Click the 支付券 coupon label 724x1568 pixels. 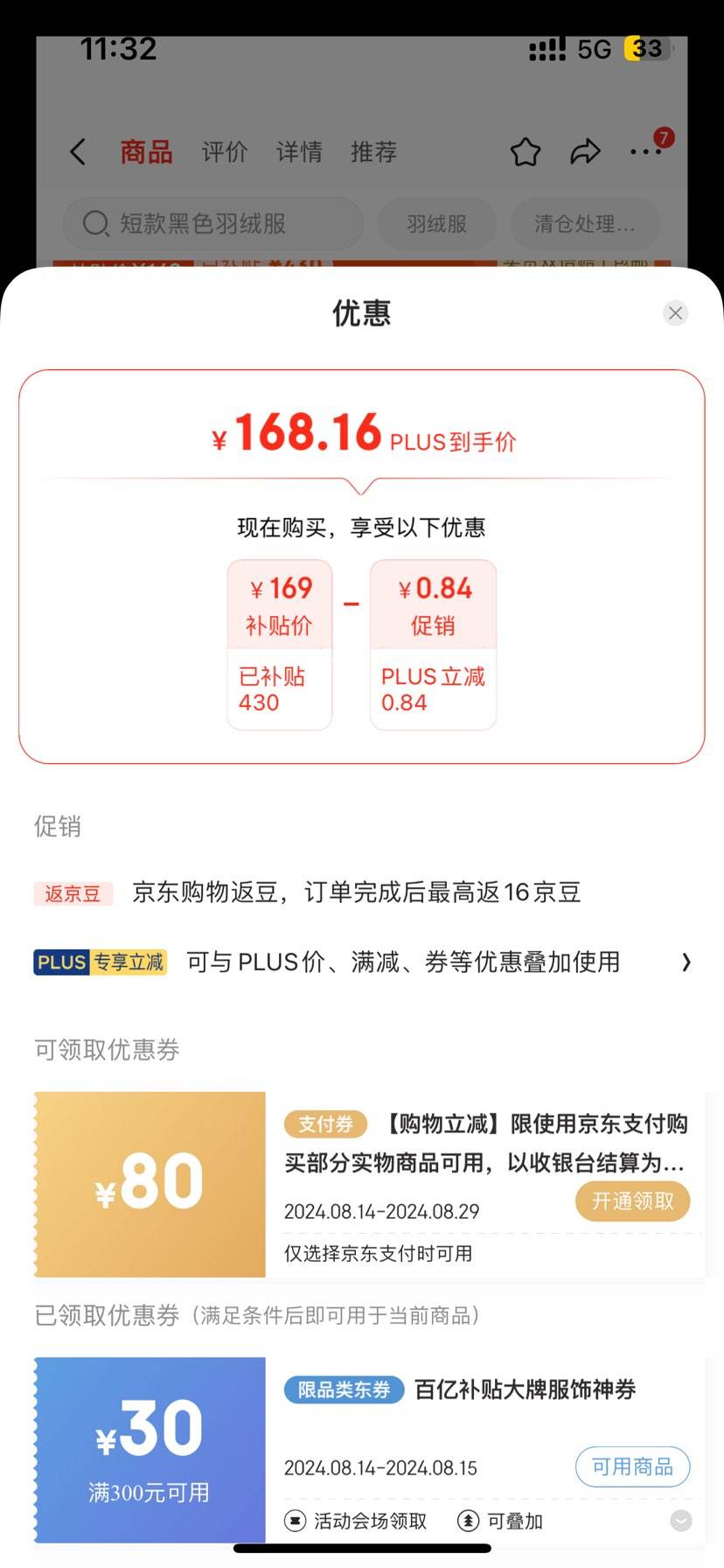[x=324, y=1123]
